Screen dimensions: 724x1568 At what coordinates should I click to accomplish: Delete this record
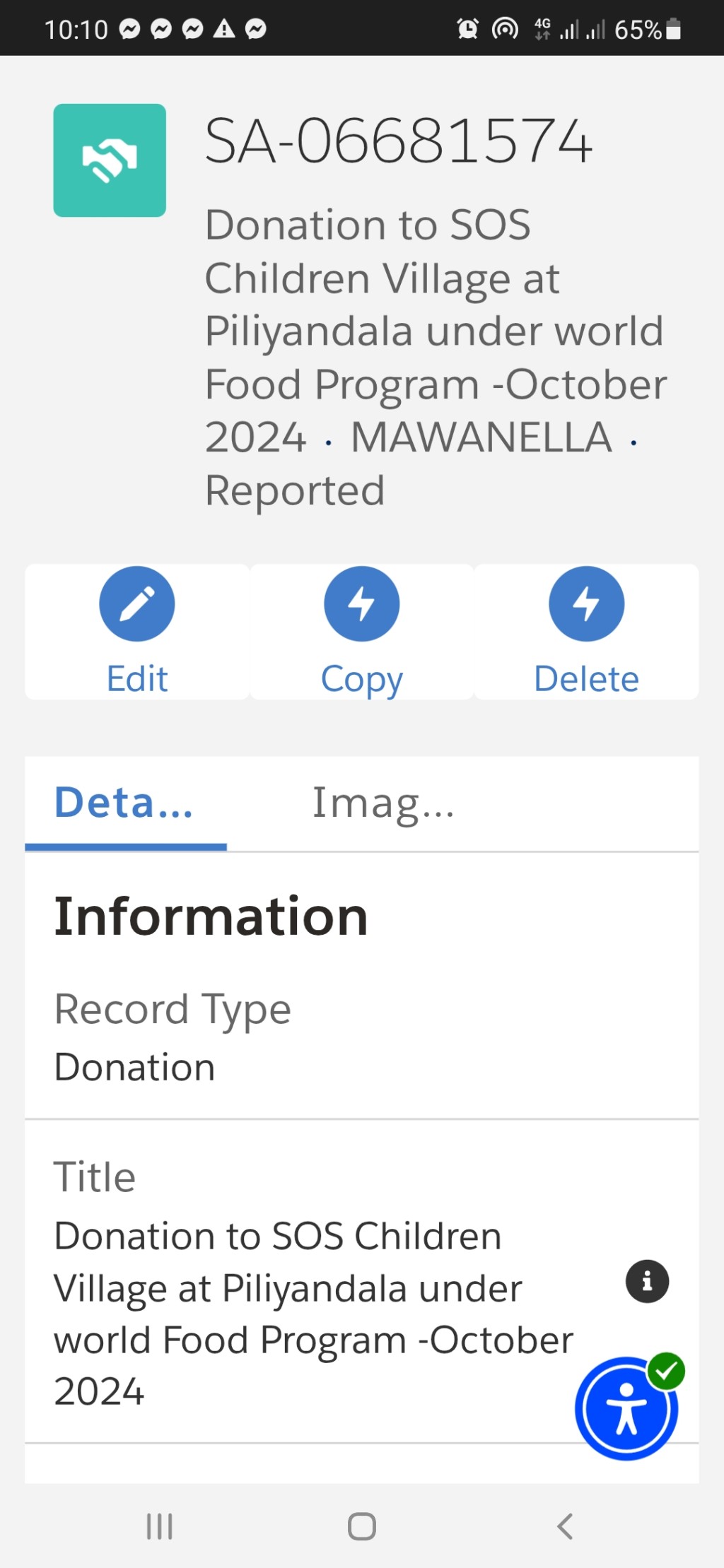(x=587, y=632)
